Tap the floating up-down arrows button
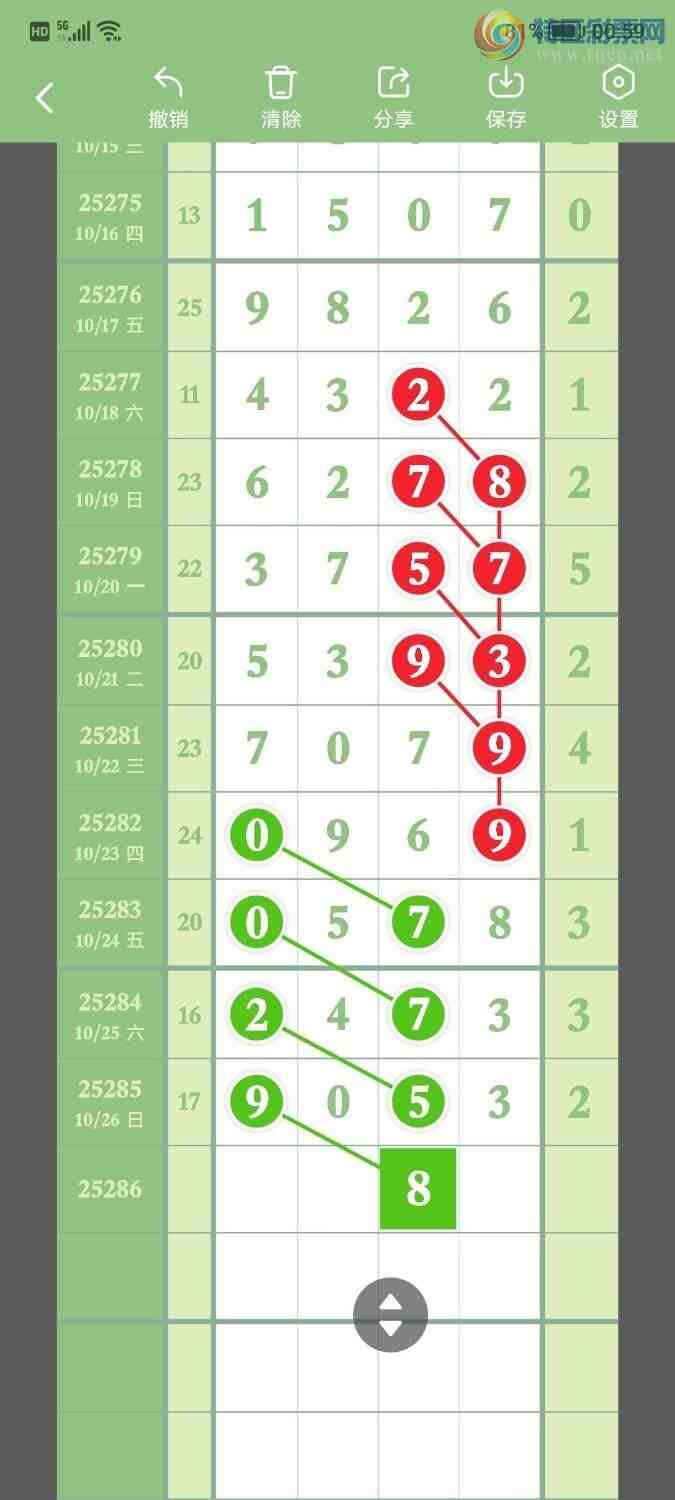The width and height of the screenshot is (675, 1500). 390,1315
